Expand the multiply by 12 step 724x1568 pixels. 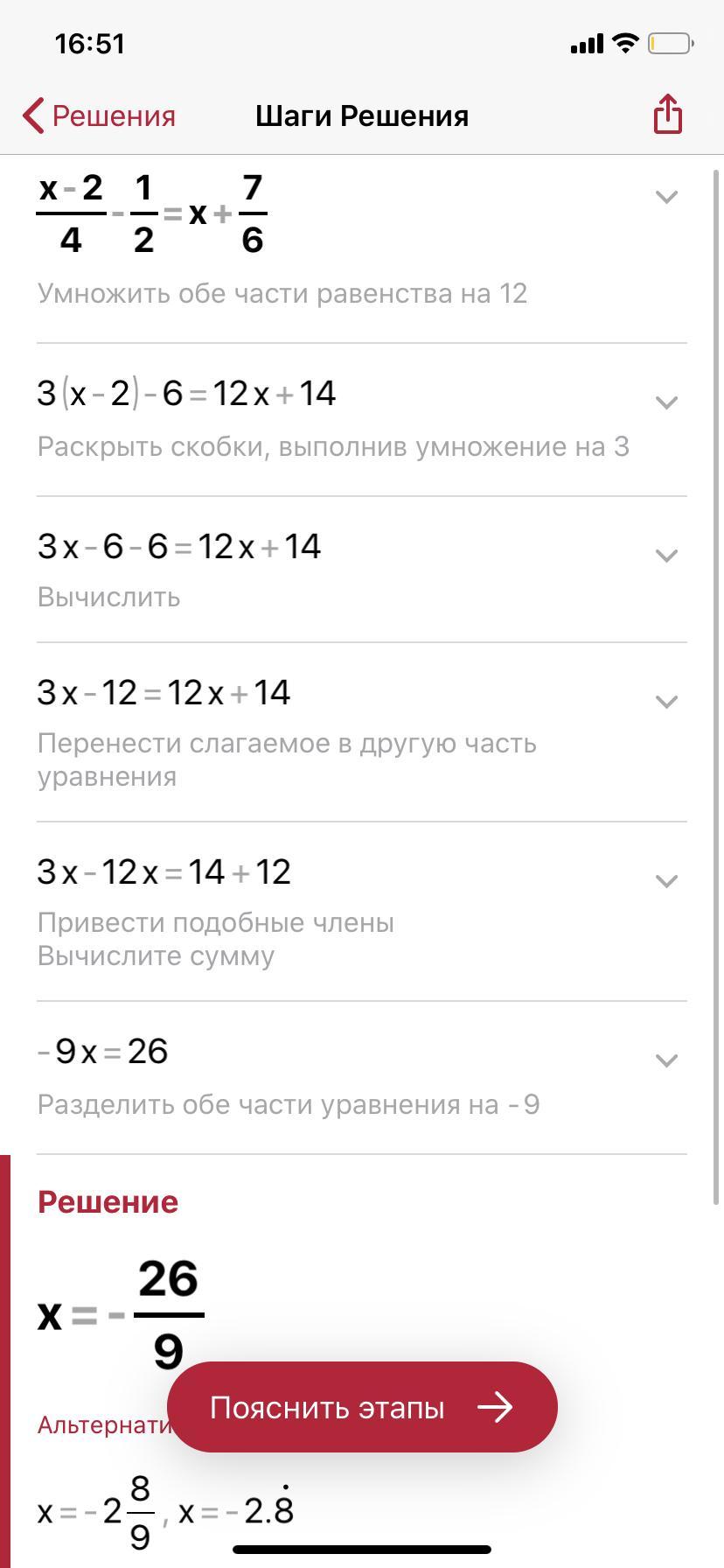667,197
